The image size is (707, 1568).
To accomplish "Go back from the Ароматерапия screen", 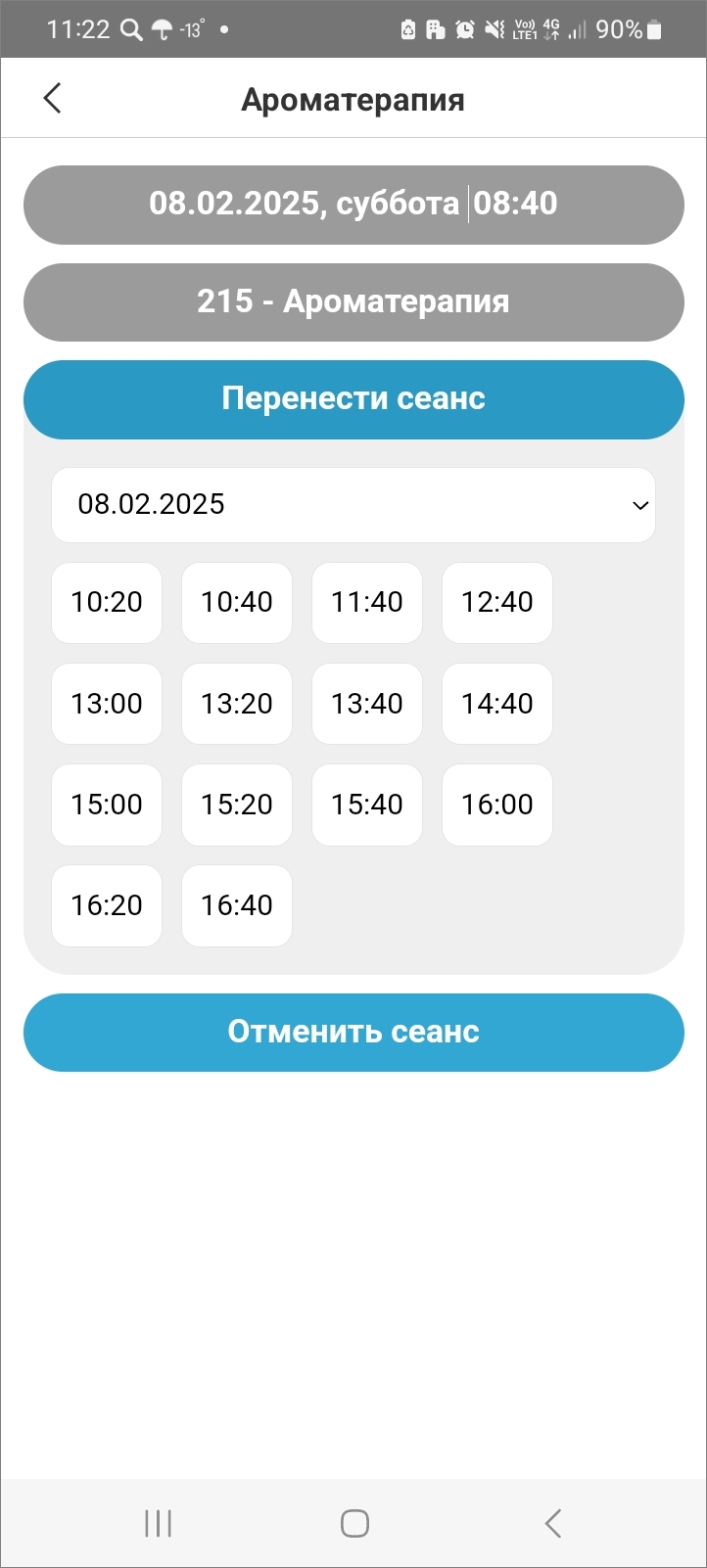I will coord(52,99).
